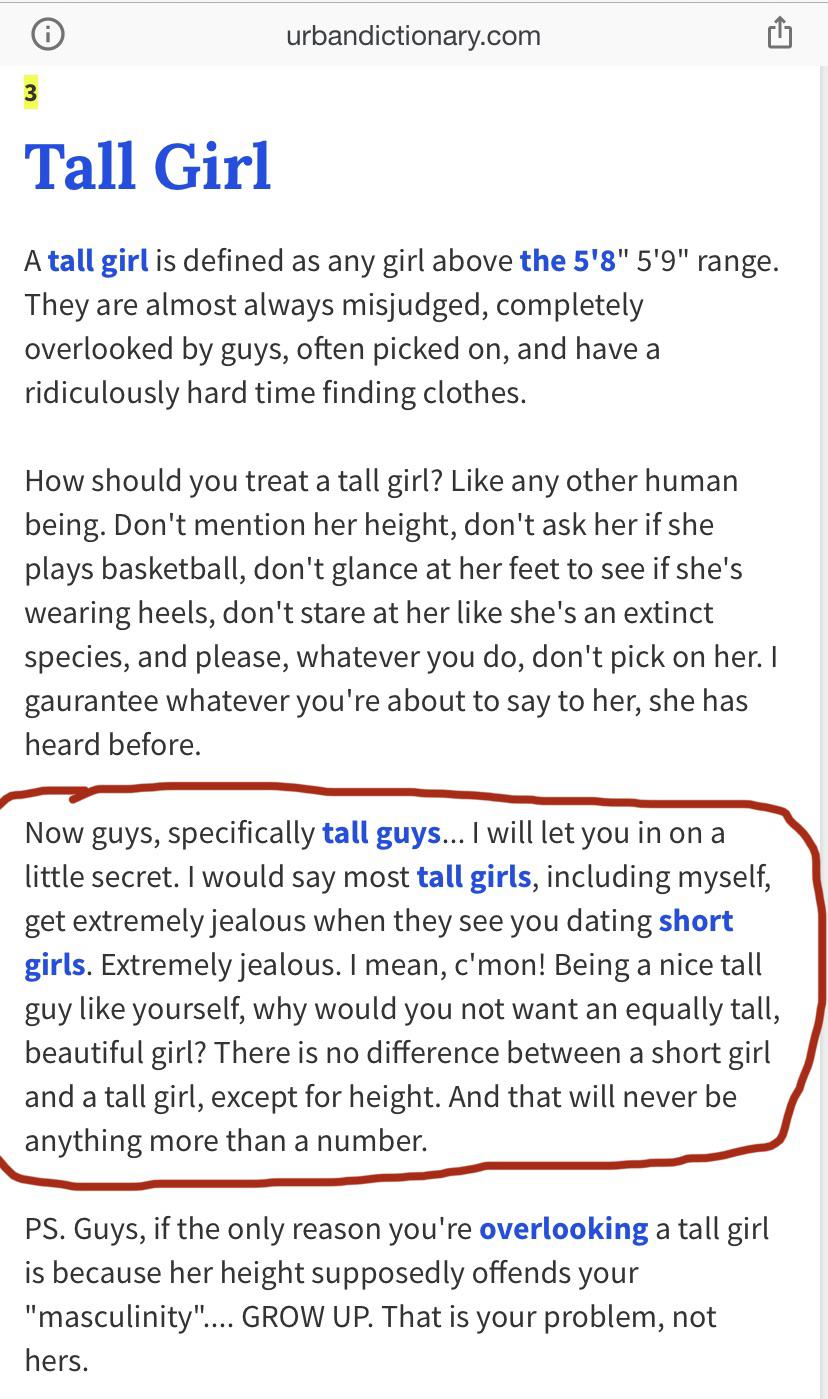Open the 'tall girl' definition link
Viewport: 828px width, 1399px height.
[97, 260]
